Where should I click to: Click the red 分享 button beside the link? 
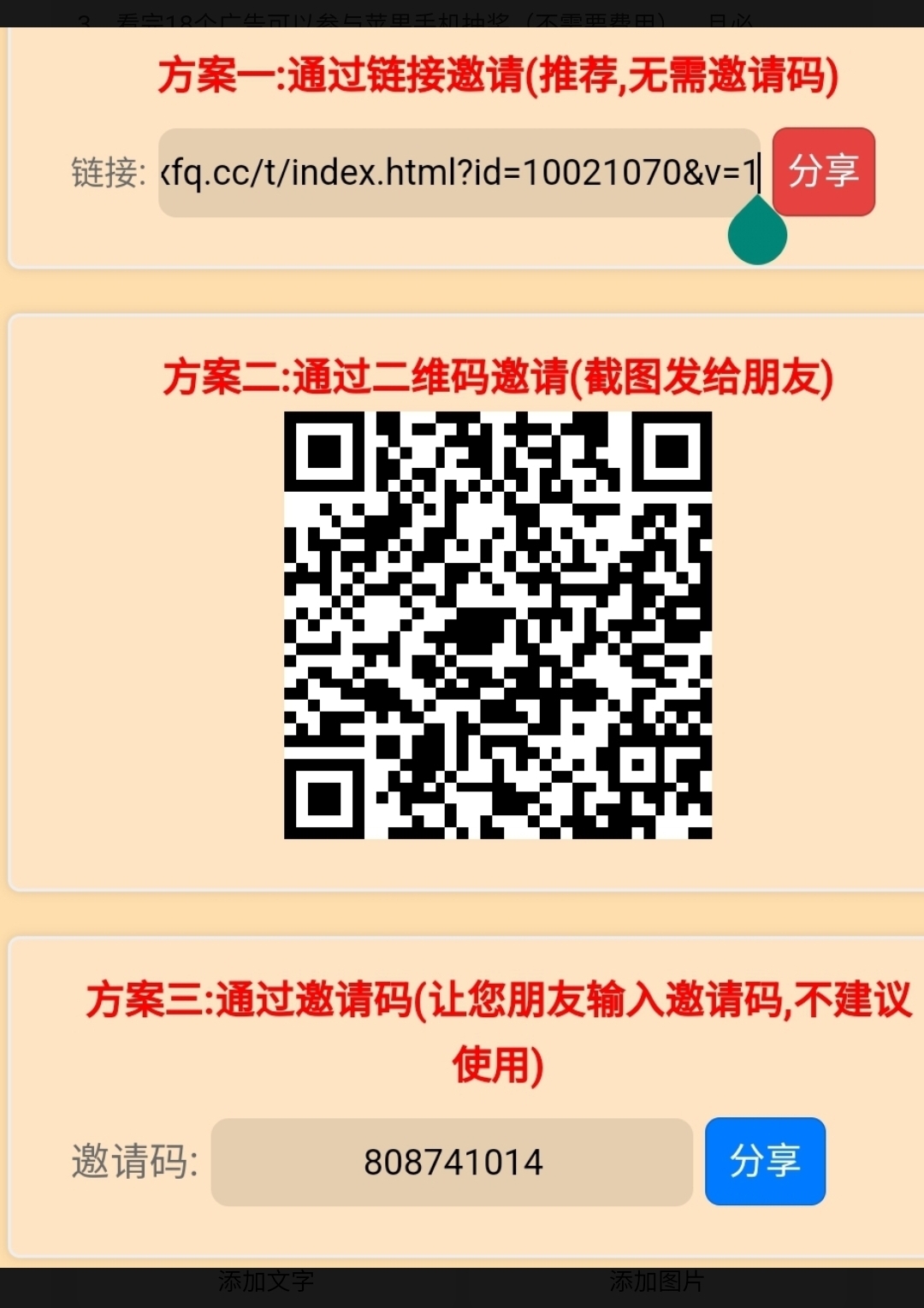823,173
